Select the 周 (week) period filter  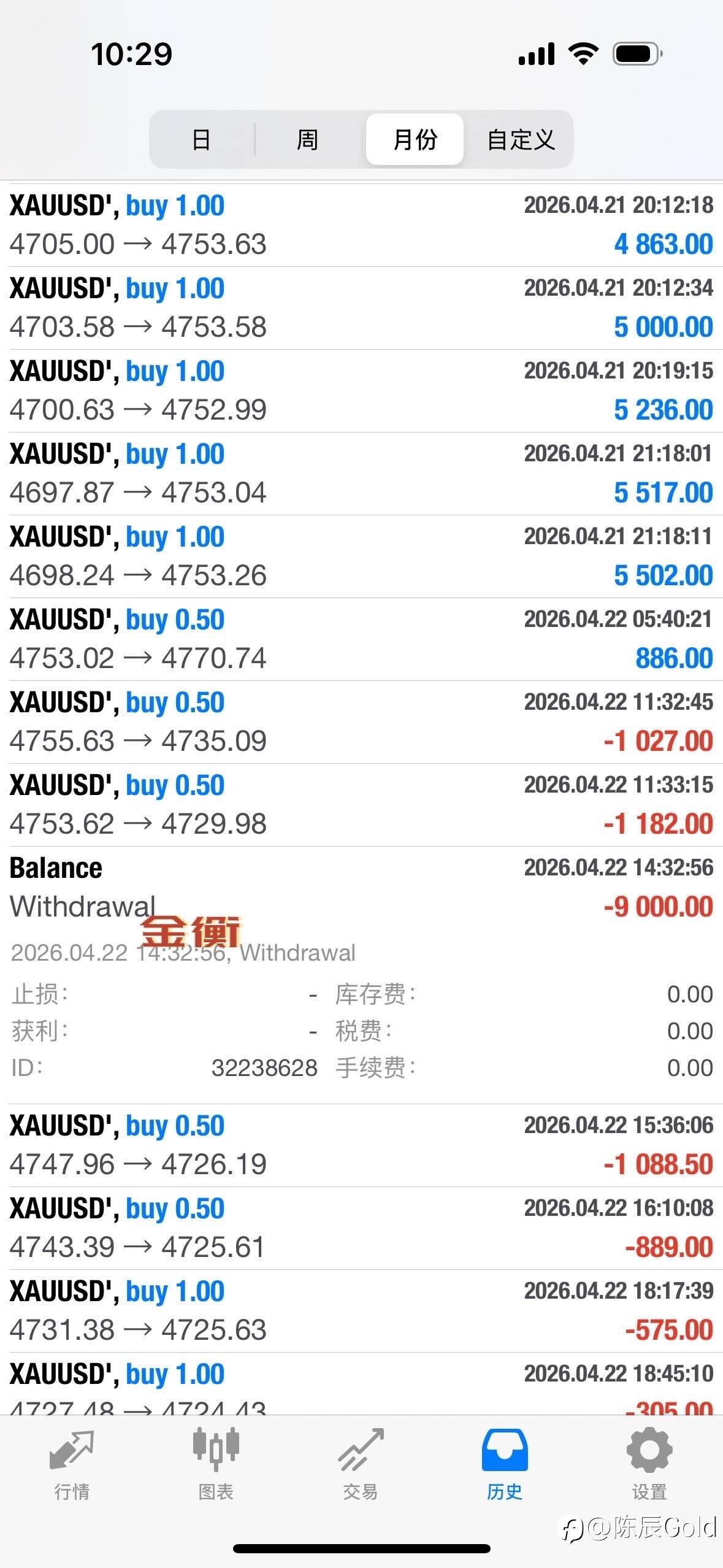click(x=308, y=139)
